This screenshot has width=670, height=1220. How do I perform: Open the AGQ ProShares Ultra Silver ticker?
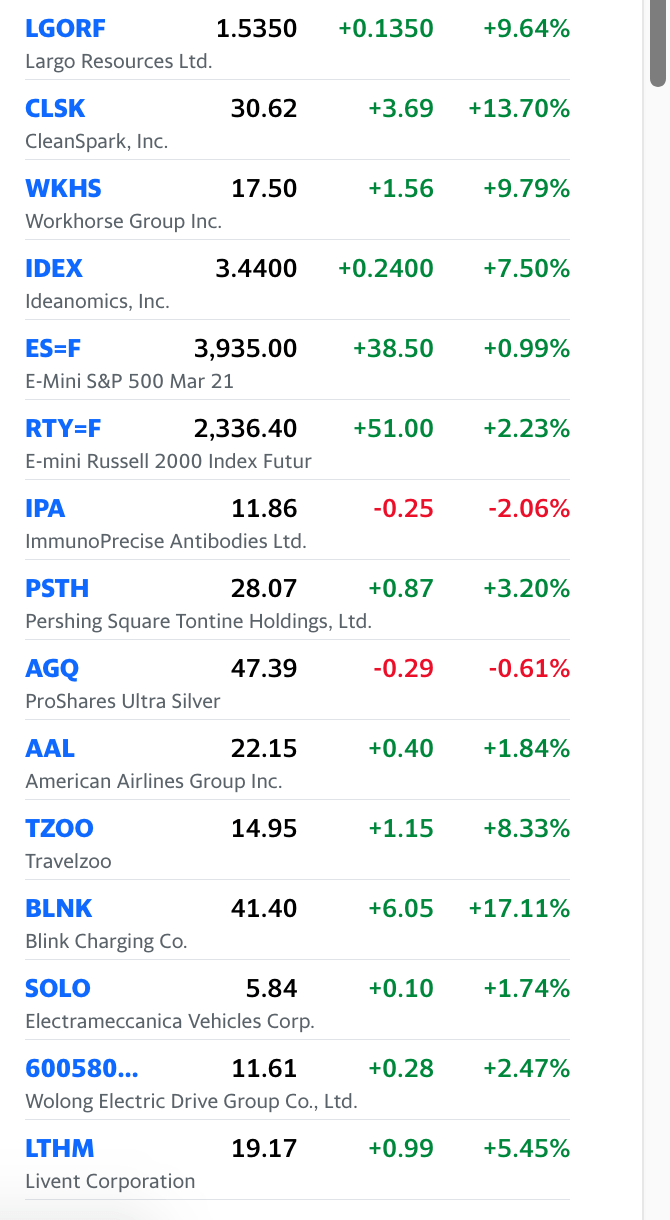(x=52, y=669)
